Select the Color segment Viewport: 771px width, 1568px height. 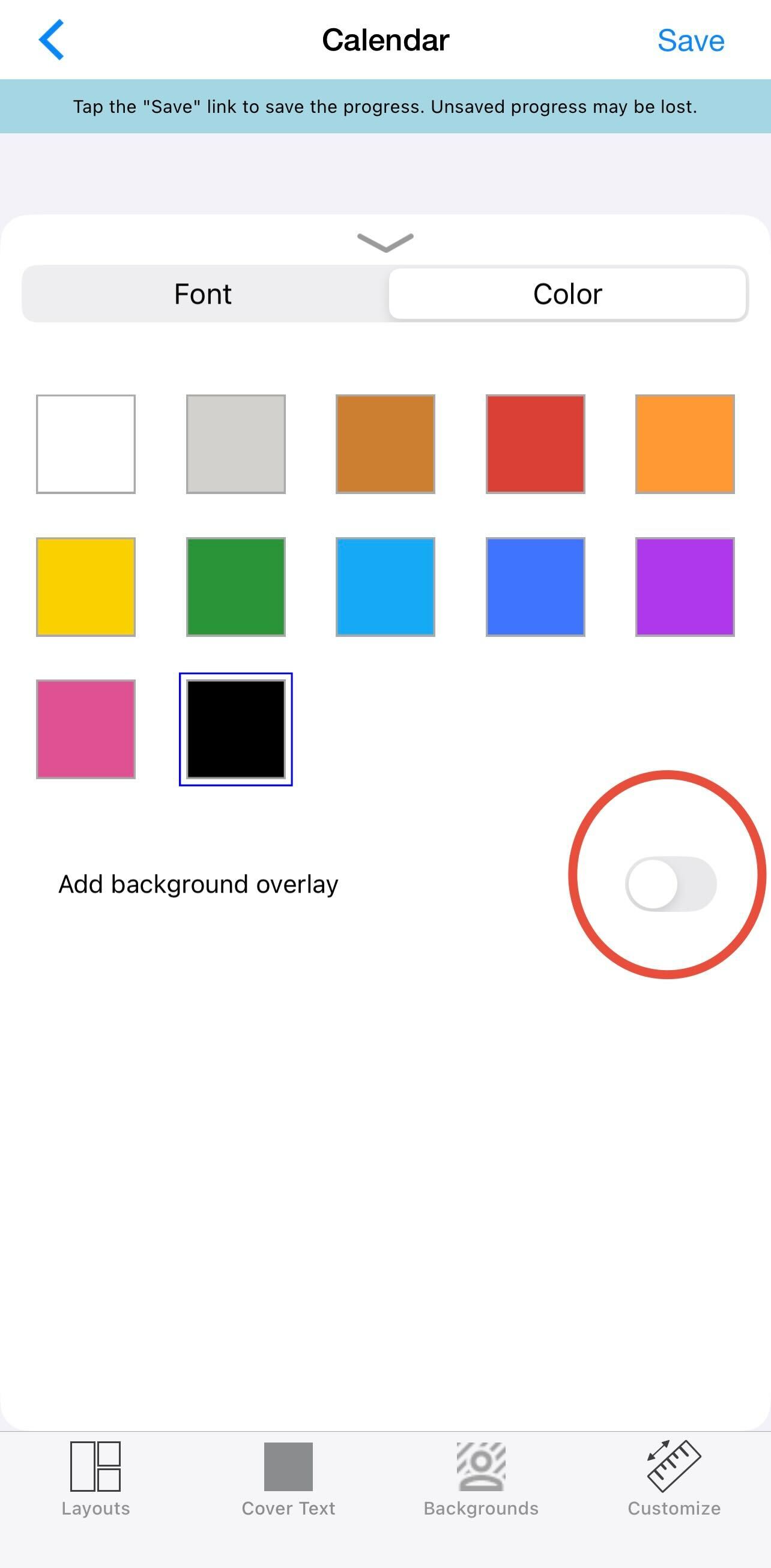tap(567, 294)
